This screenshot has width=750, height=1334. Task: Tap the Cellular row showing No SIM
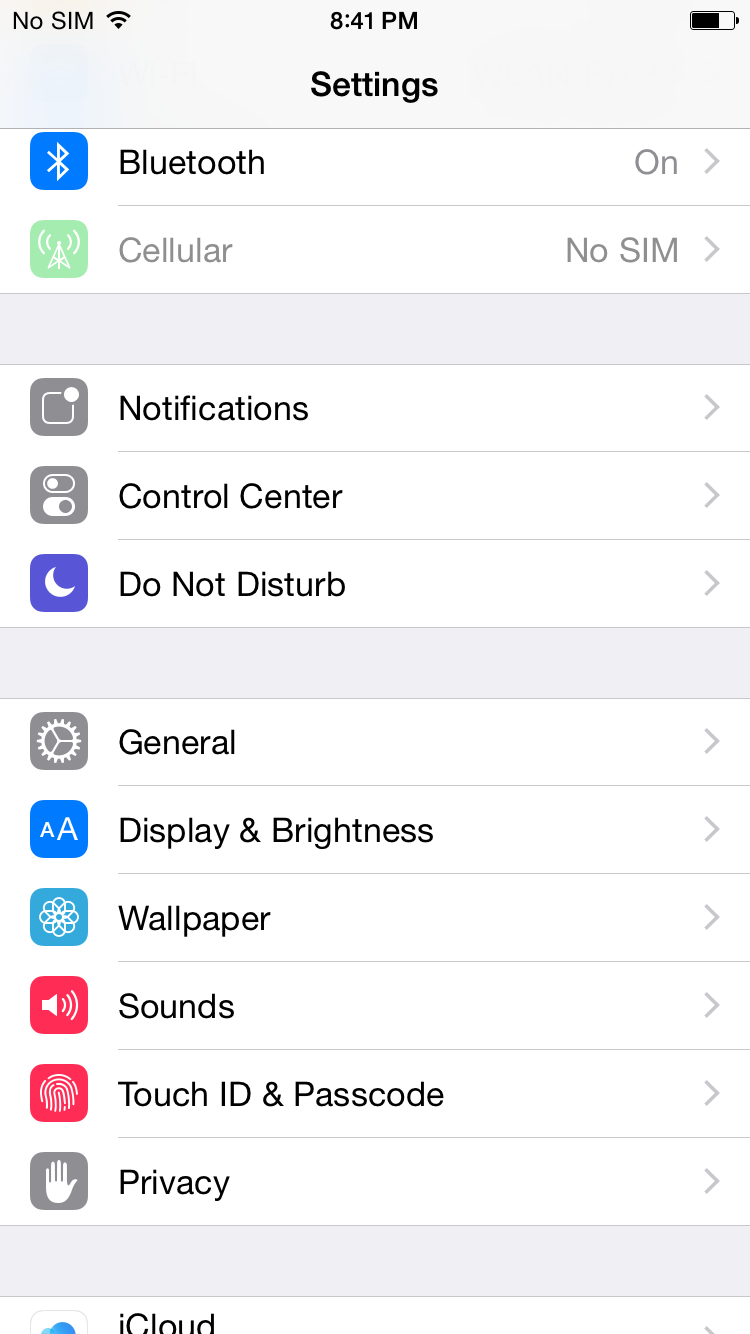[x=375, y=250]
